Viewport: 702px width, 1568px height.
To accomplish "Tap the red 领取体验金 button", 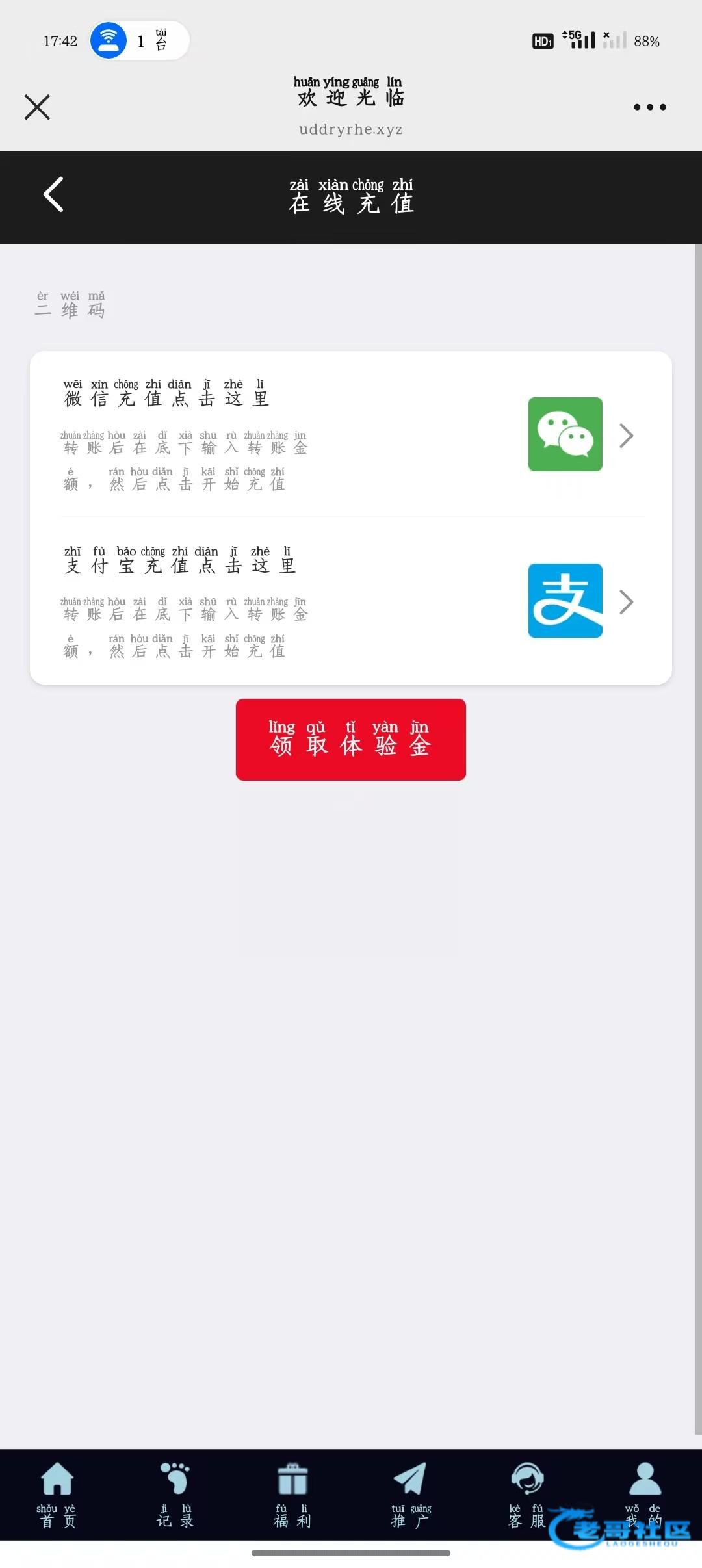I will (x=351, y=740).
